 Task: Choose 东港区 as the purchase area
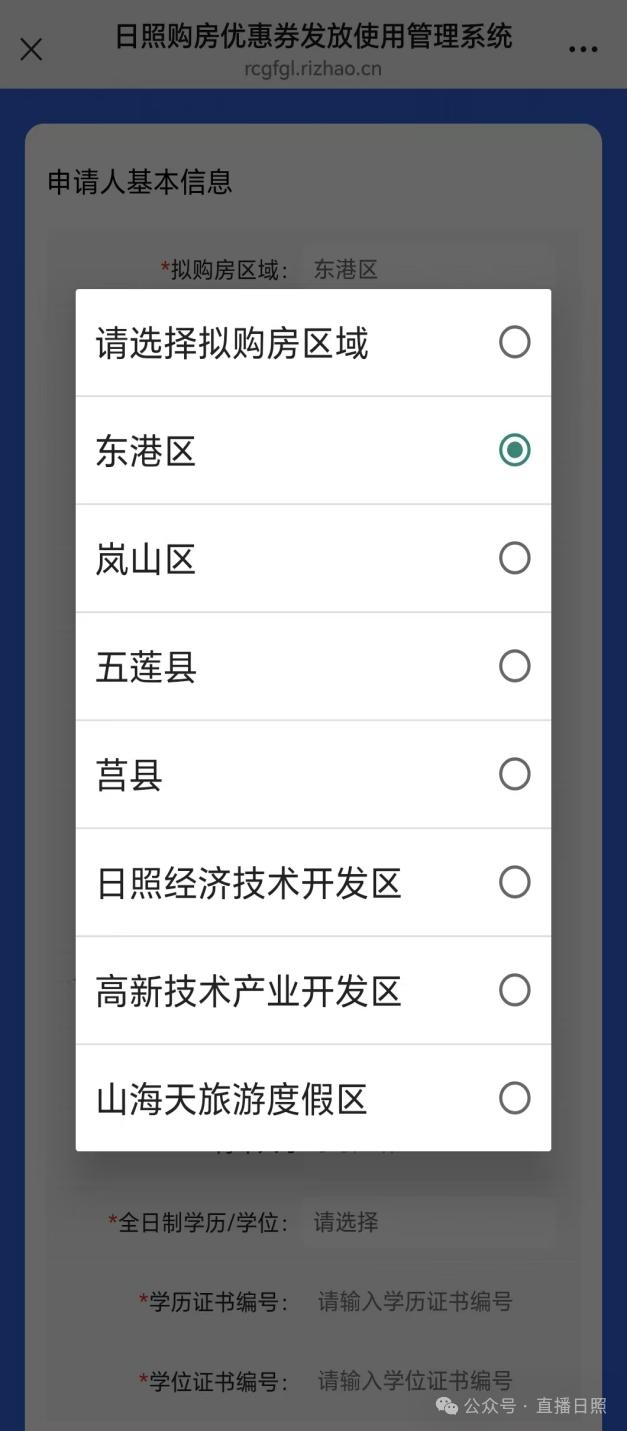313,450
